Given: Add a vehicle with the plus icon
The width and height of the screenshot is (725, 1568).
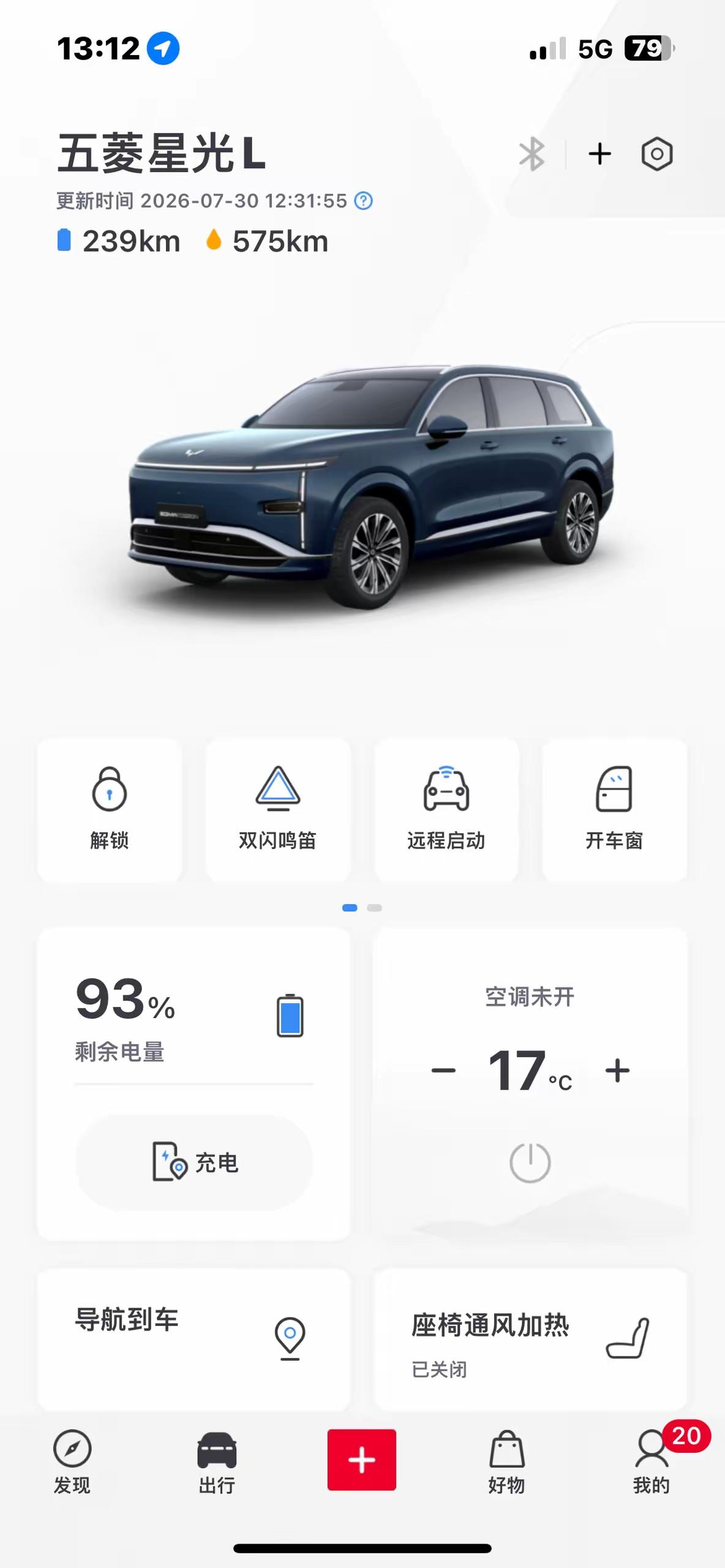Looking at the screenshot, I should coord(599,154).
